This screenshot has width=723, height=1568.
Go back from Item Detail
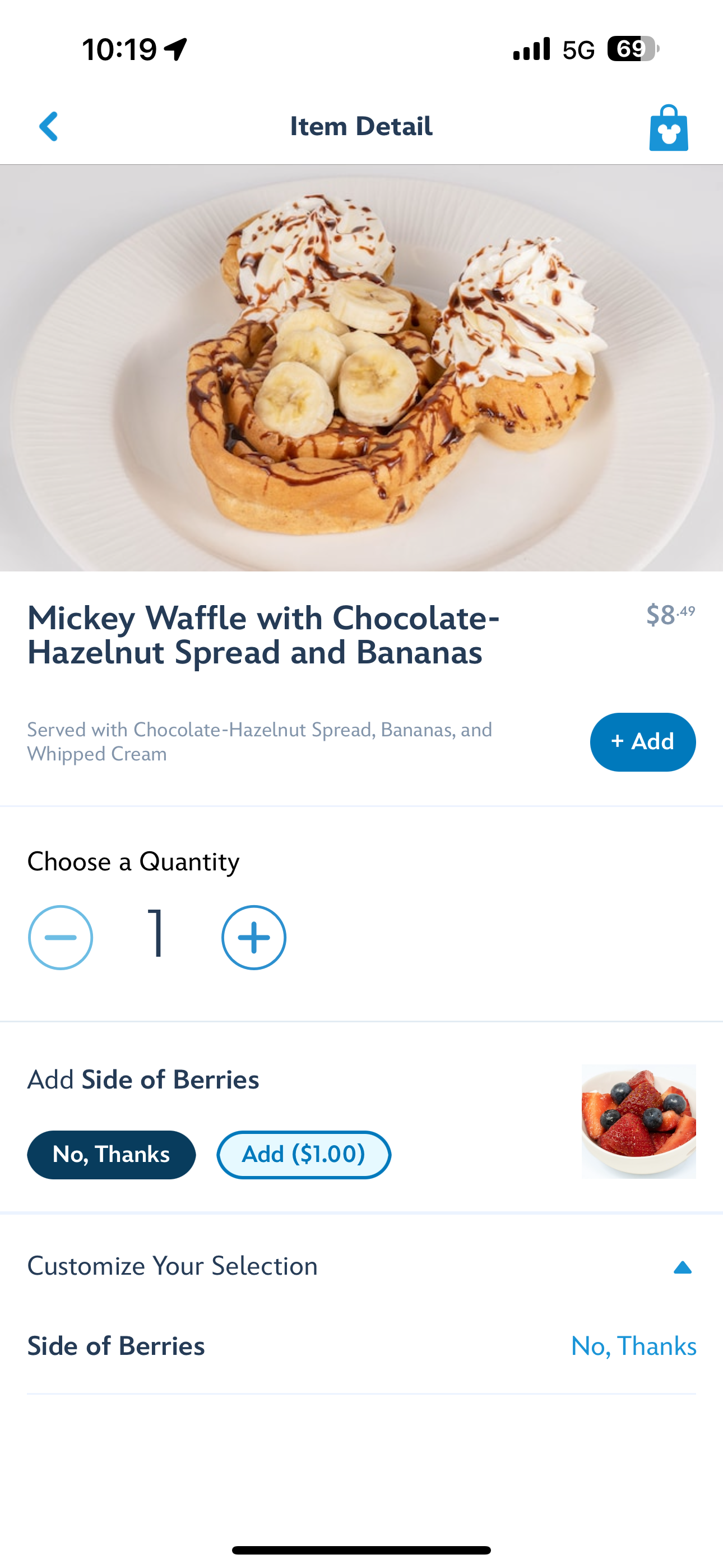pos(49,127)
